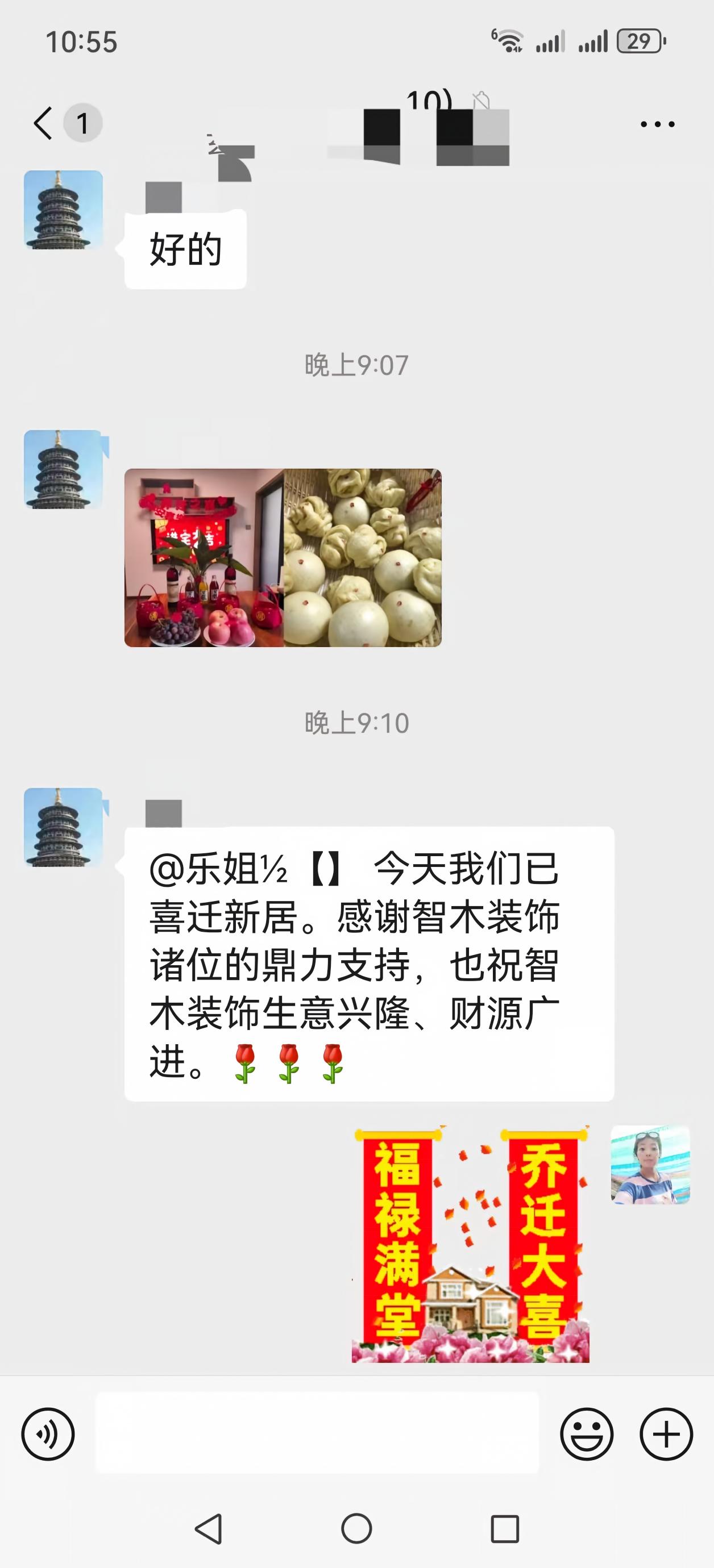Open my own profile avatar
This screenshot has width=714, height=1568.
(651, 1165)
